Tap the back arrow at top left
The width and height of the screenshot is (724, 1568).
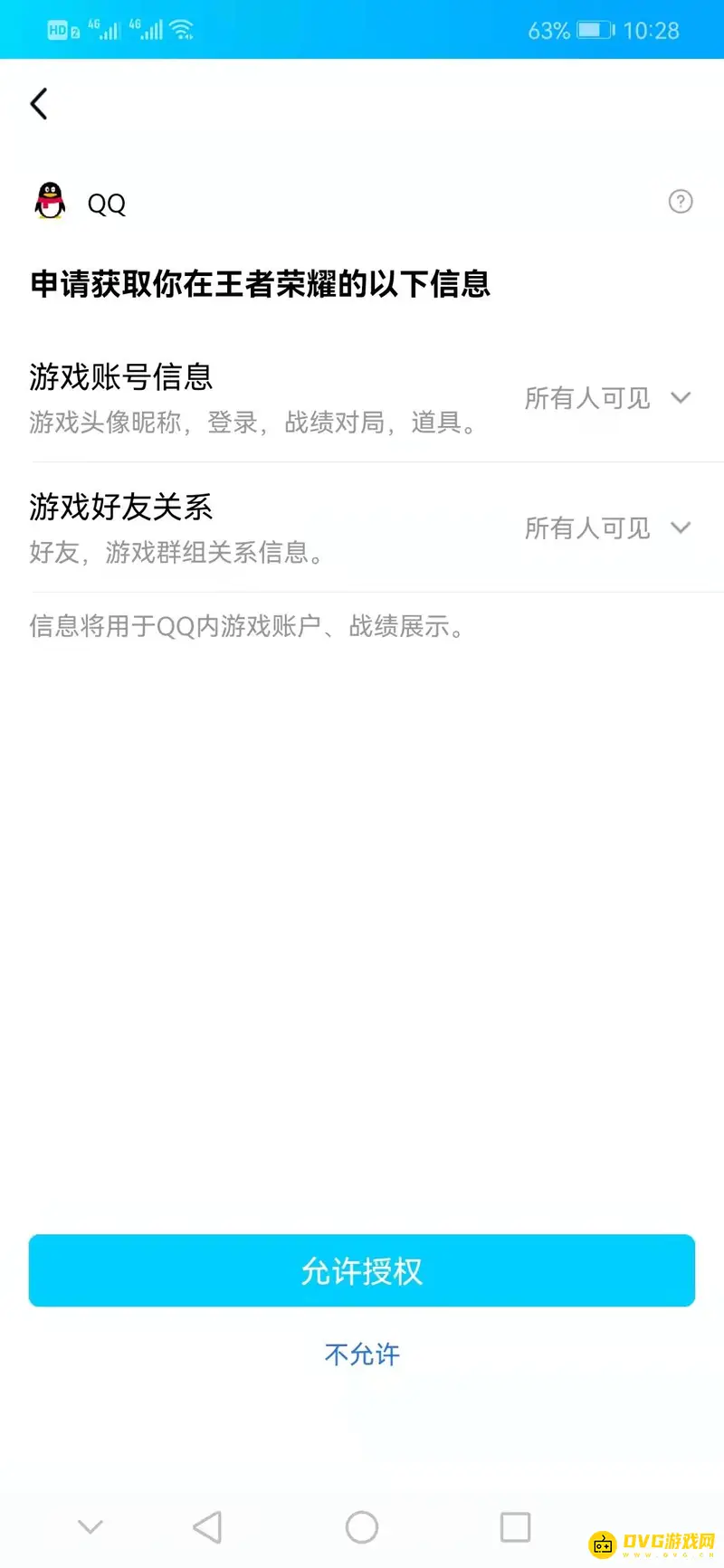[x=38, y=102]
